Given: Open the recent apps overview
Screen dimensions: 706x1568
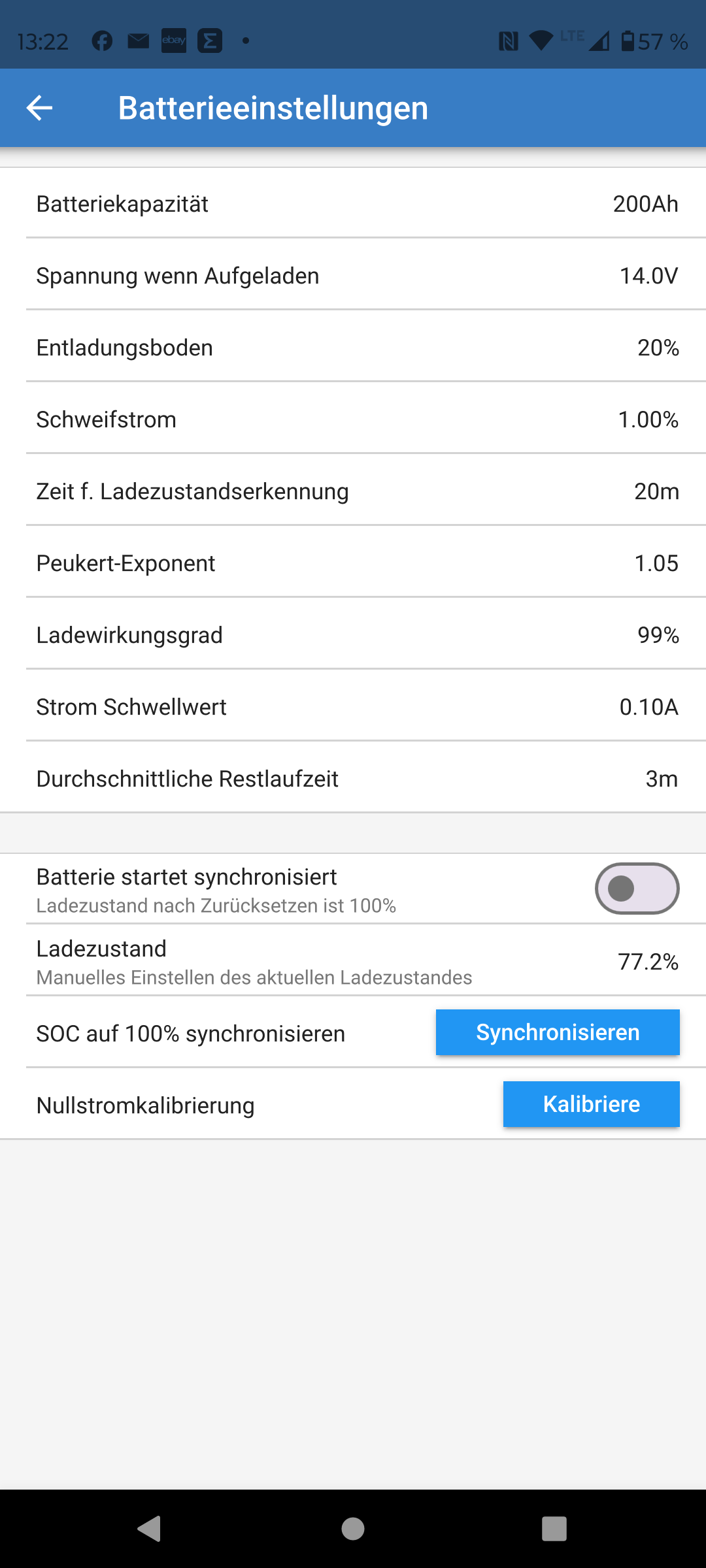Looking at the screenshot, I should click(x=554, y=1529).
